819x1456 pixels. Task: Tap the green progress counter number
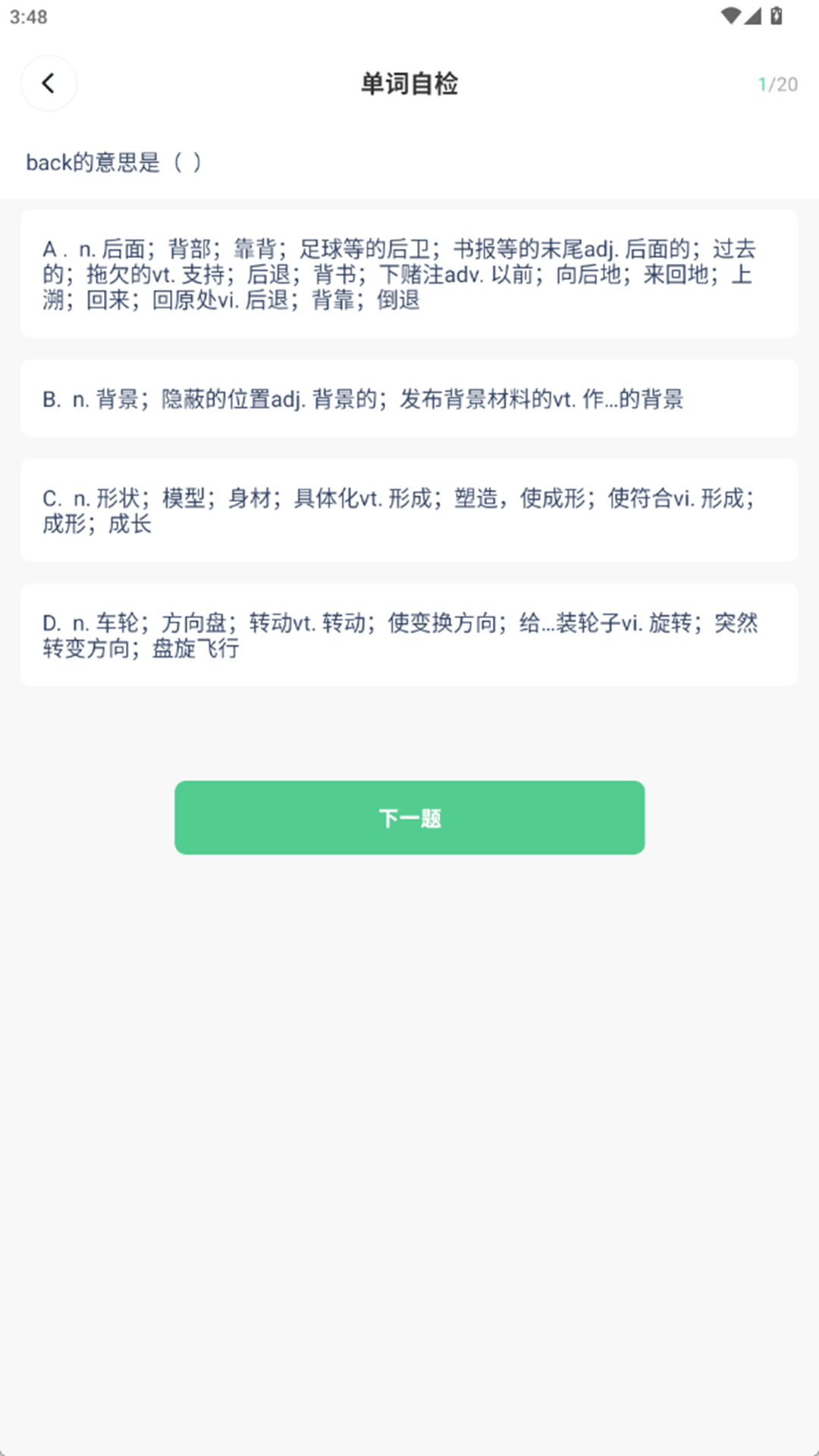pyautogui.click(x=764, y=83)
